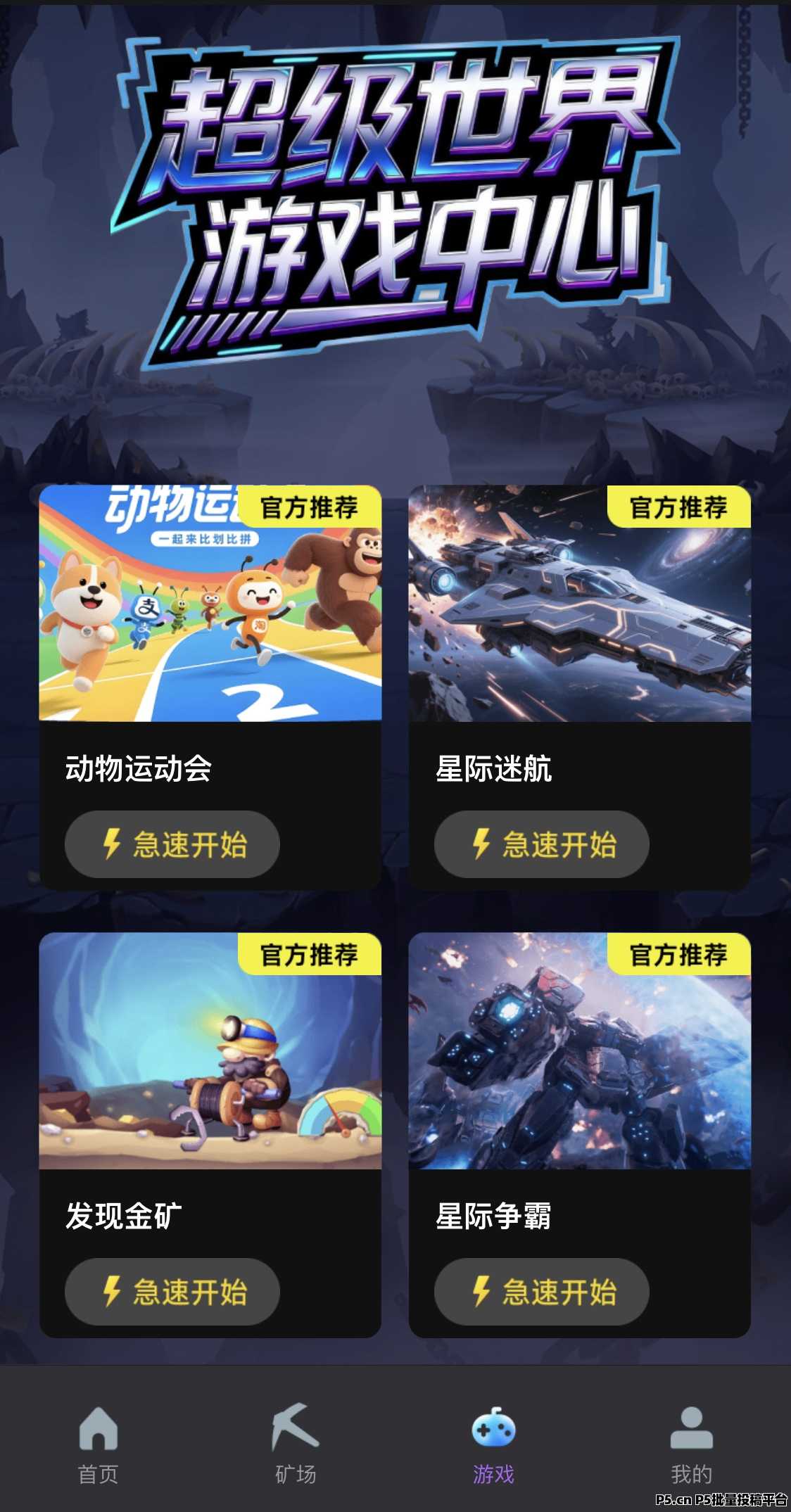This screenshot has height=1512, width=791.
Task: Click the lightning bolt icon on 星际迷航 button
Action: (481, 844)
